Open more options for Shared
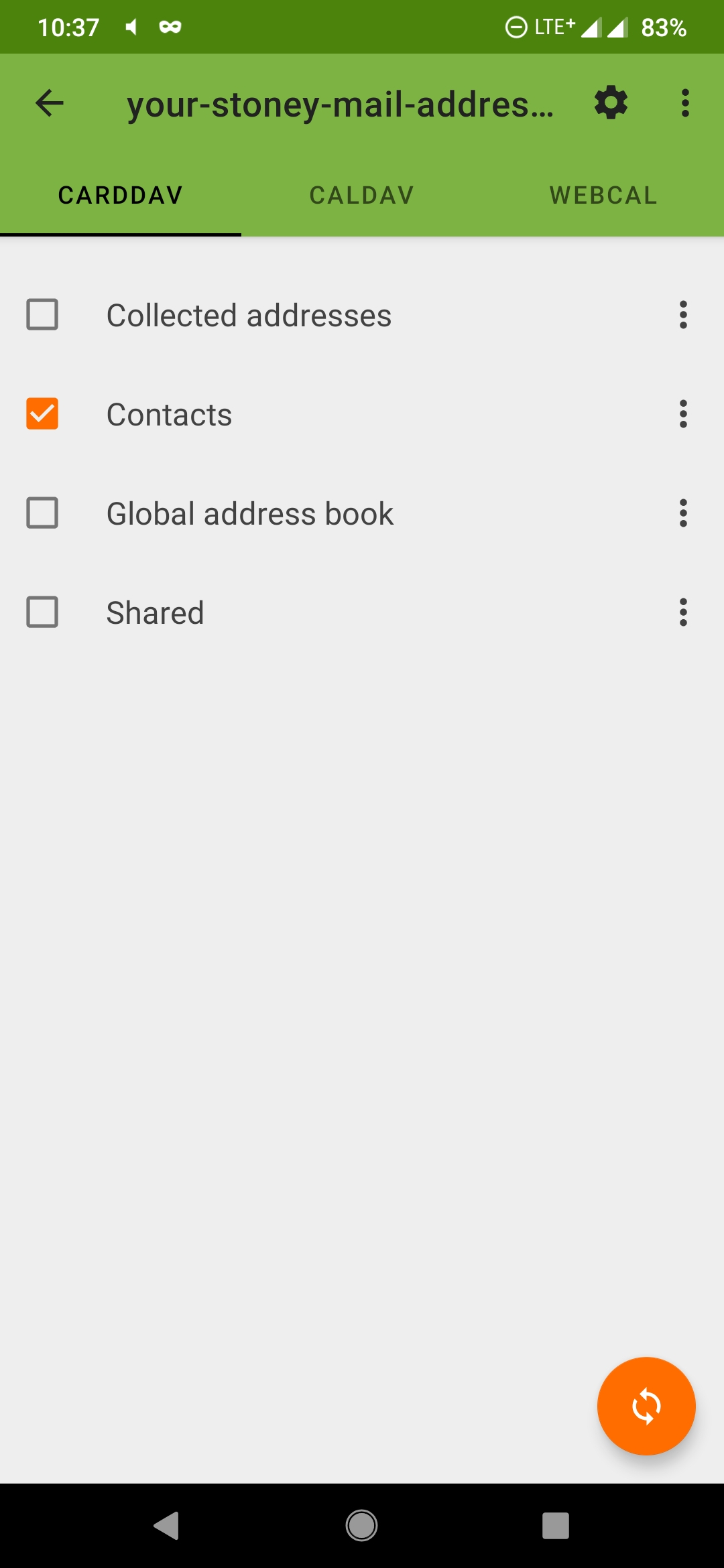This screenshot has width=724, height=1568. coord(683,612)
